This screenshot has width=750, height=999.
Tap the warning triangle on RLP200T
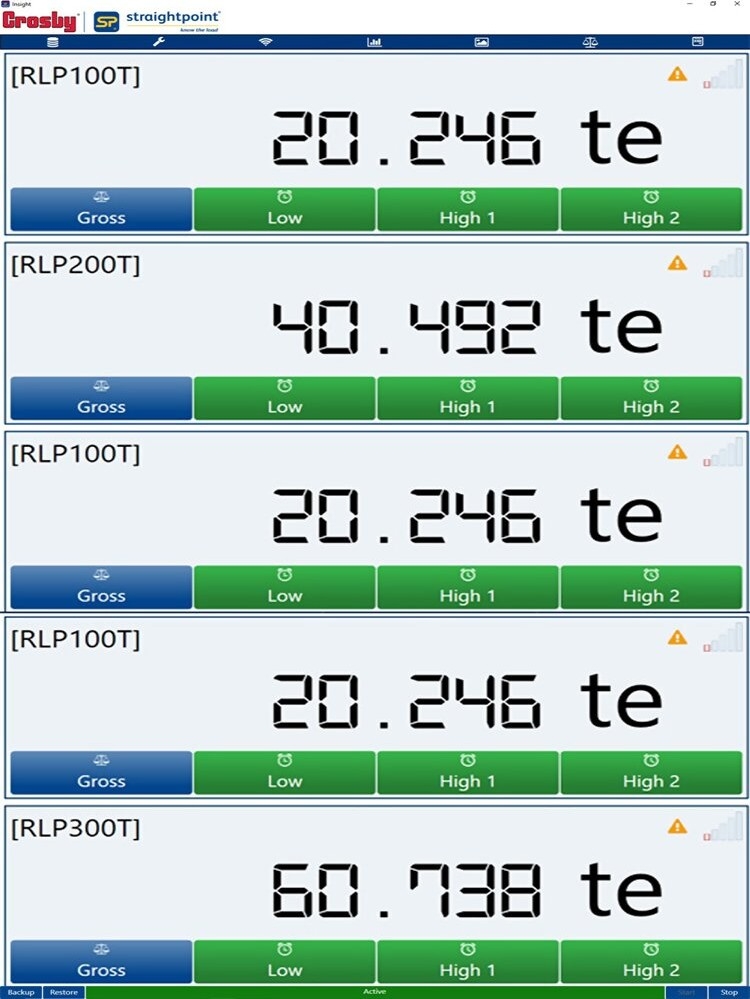point(678,263)
